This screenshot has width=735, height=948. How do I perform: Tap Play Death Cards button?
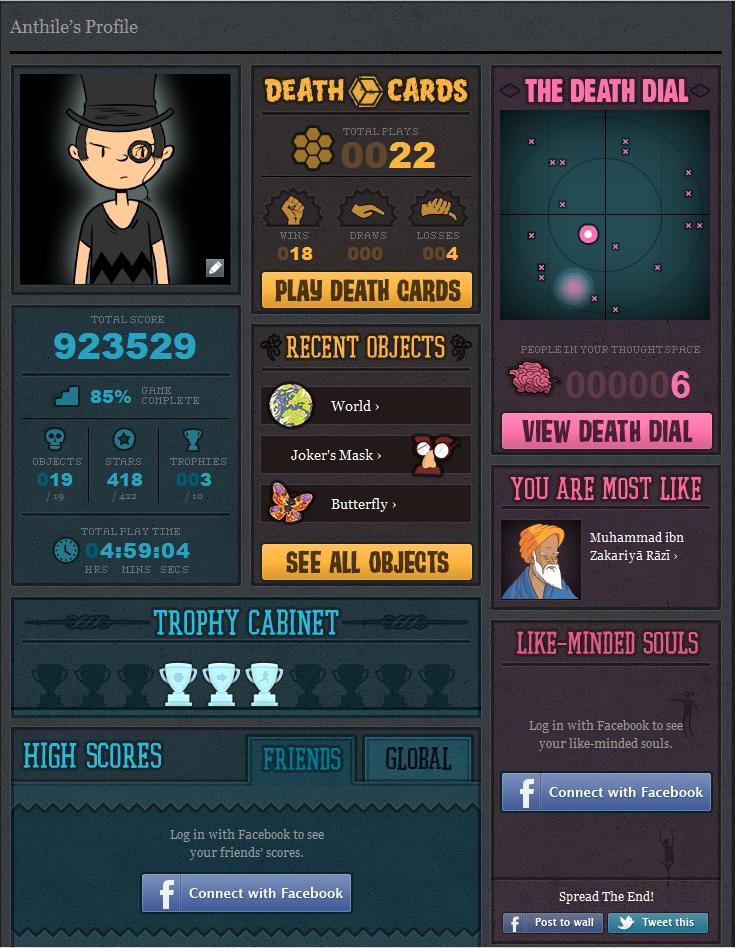[x=366, y=291]
